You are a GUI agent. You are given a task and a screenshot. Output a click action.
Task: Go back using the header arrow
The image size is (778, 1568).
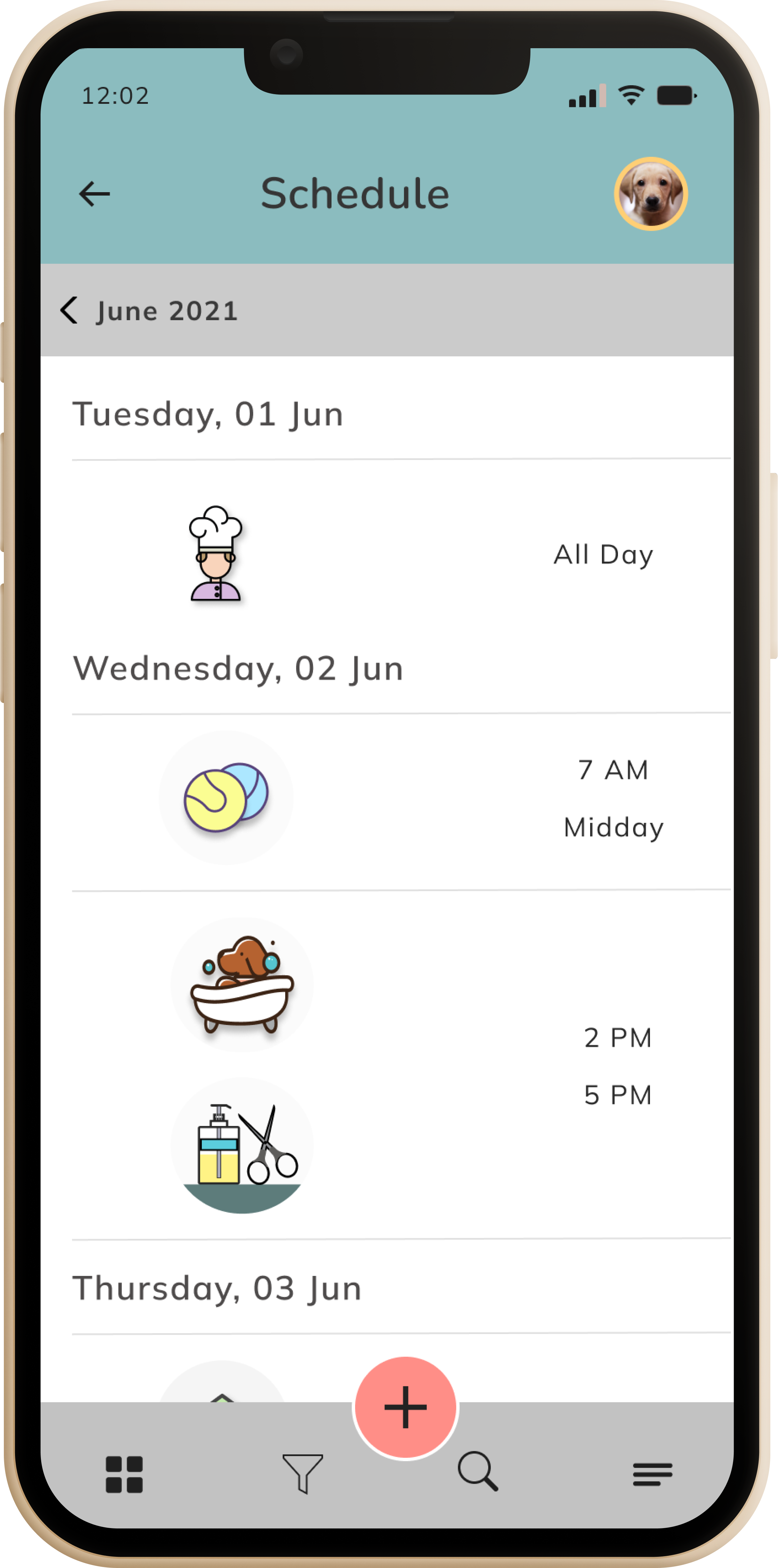94,194
